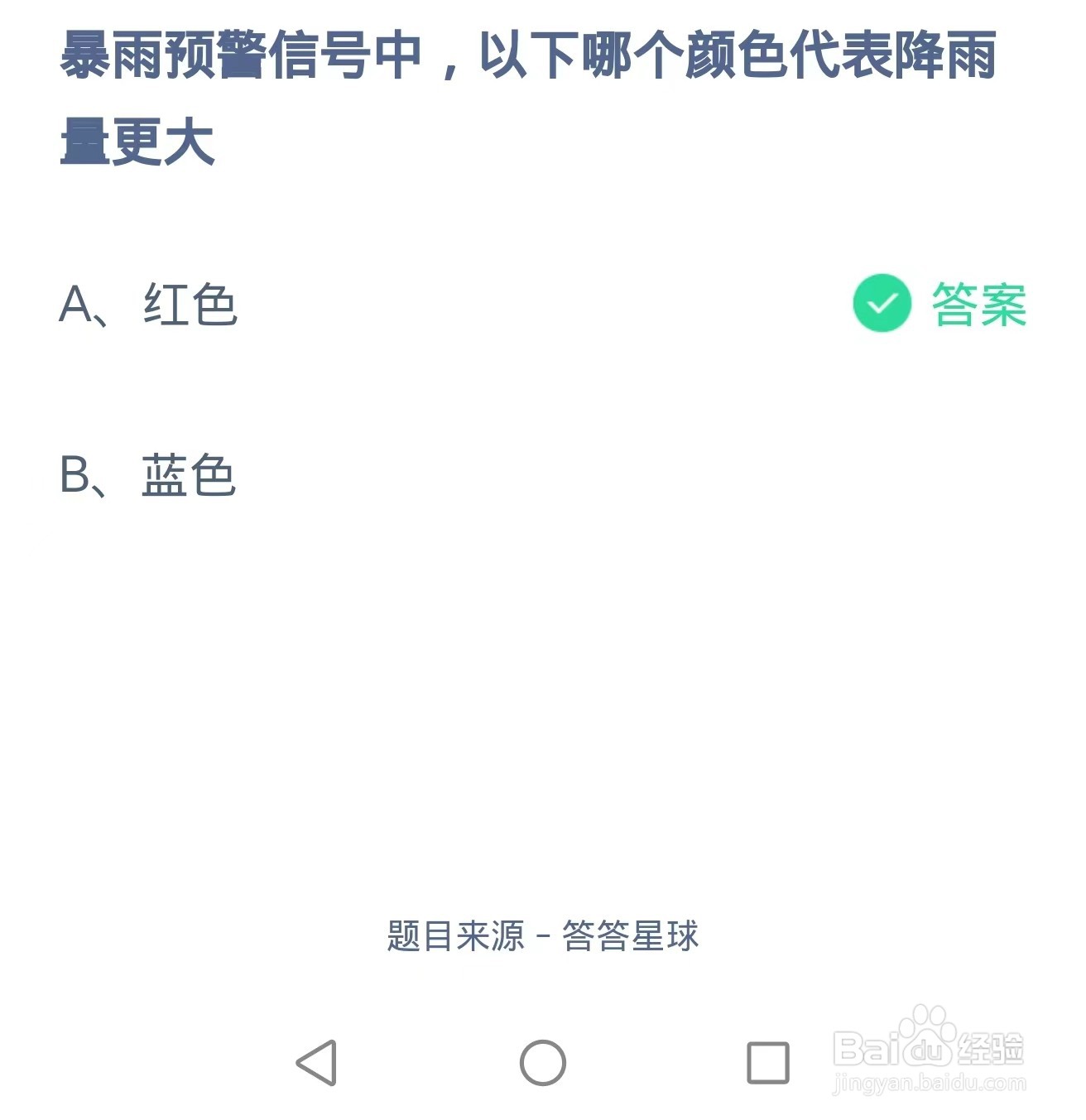Return to the home screen
Viewport: 1086px width, 1120px height.
pos(543,1062)
